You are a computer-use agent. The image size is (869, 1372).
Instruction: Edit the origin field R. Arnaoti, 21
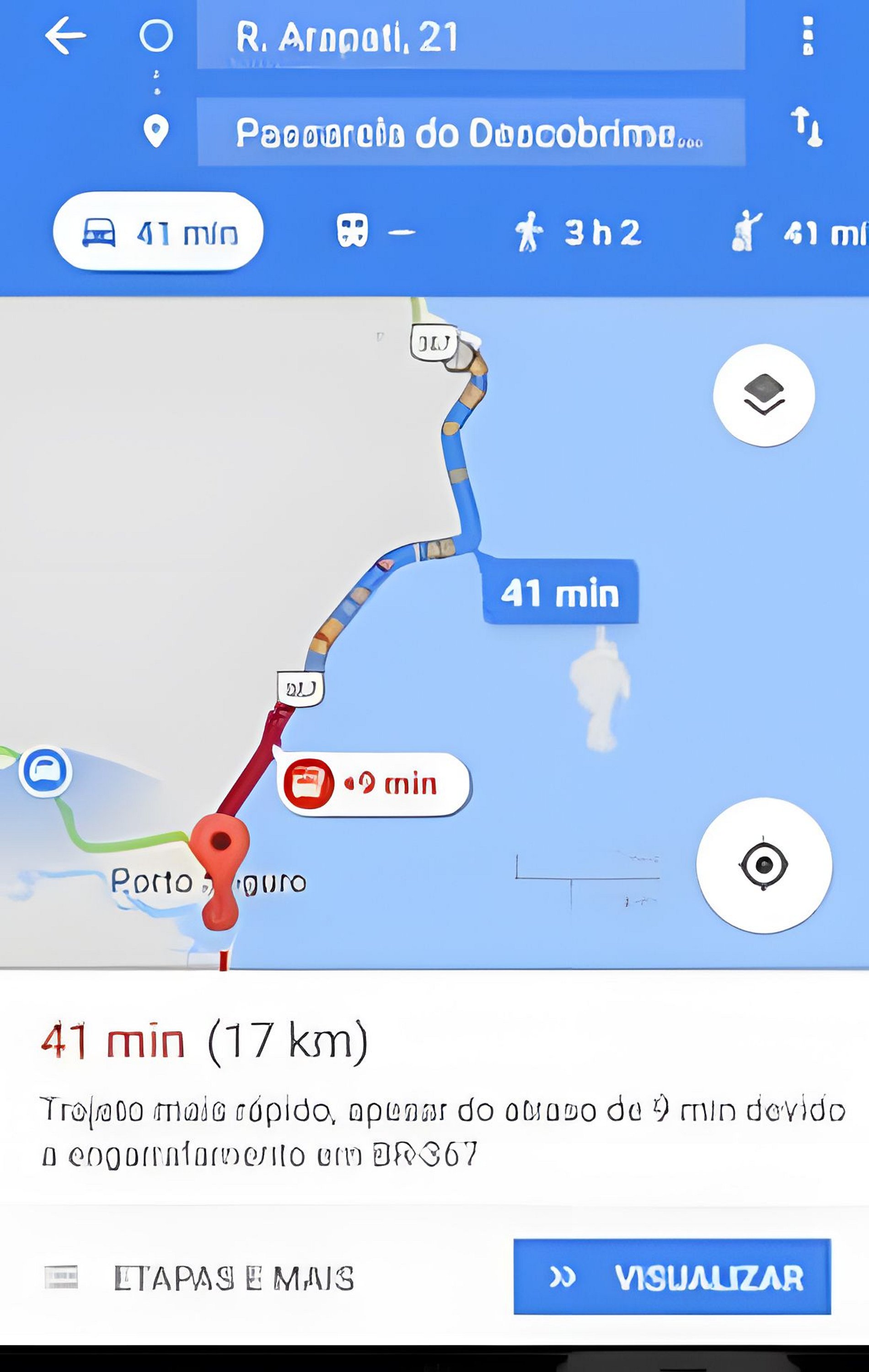(x=470, y=37)
